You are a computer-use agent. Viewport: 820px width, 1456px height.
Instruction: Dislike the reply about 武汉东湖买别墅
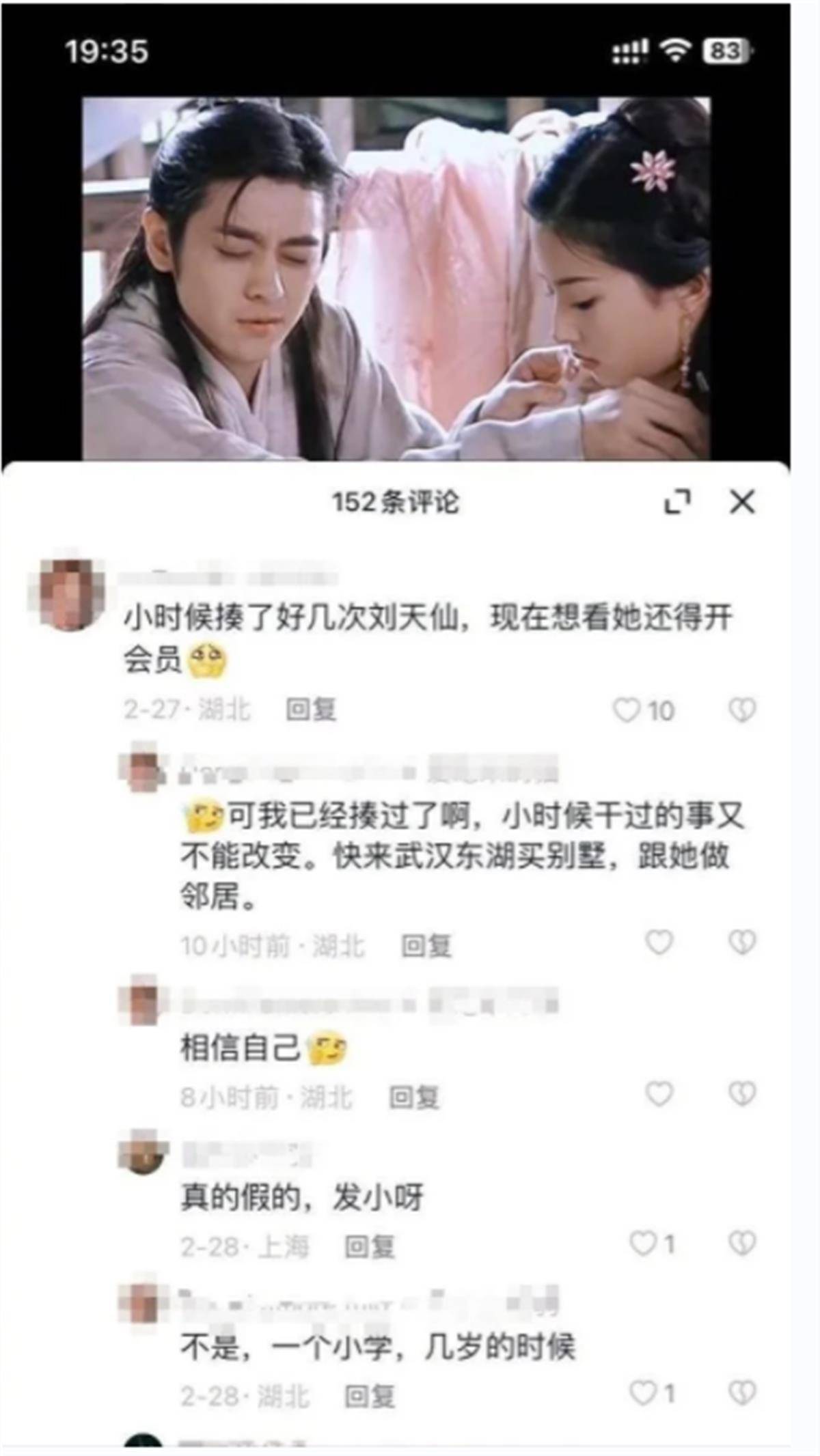(742, 942)
